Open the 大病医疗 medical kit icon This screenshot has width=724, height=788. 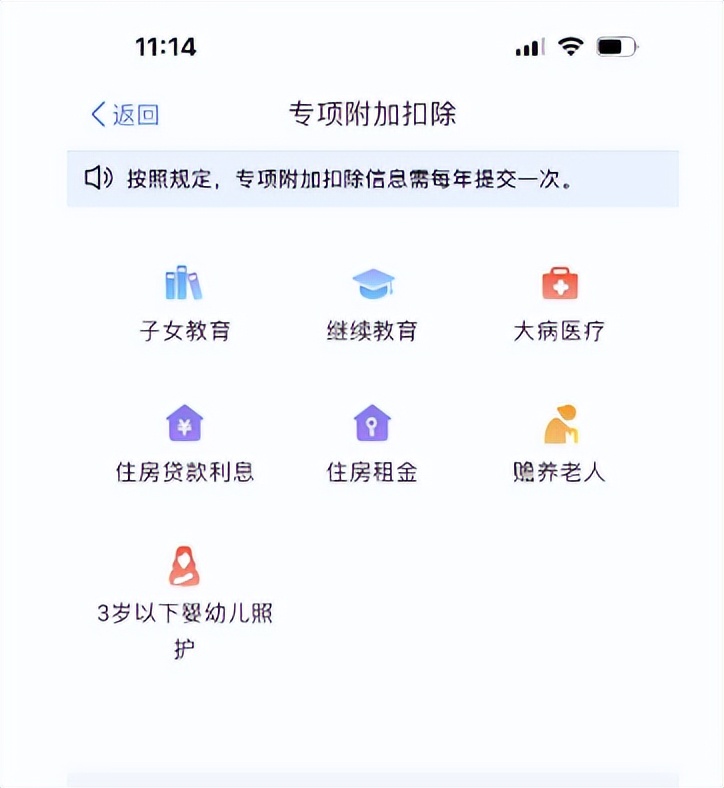(x=561, y=282)
